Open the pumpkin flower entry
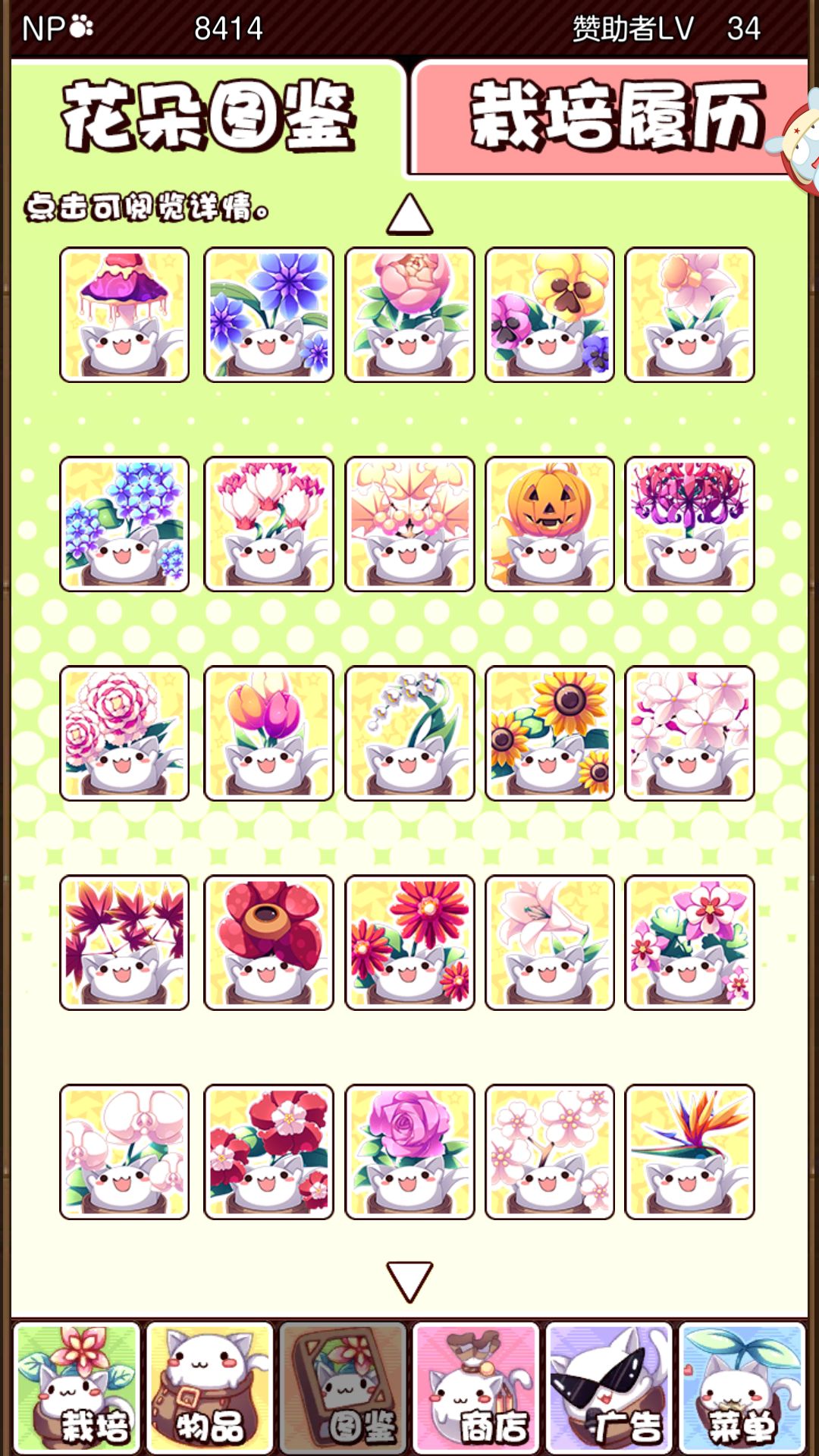The height and width of the screenshot is (1456, 819). (x=551, y=523)
